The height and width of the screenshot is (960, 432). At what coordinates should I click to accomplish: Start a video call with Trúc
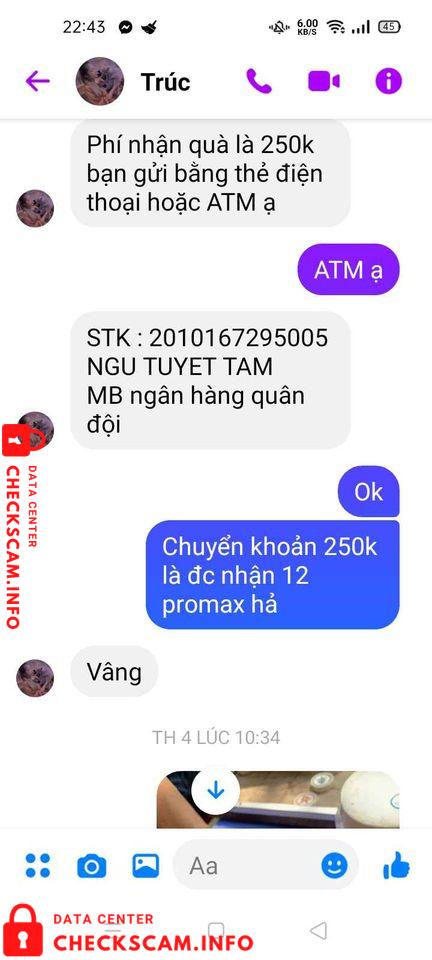(x=324, y=81)
